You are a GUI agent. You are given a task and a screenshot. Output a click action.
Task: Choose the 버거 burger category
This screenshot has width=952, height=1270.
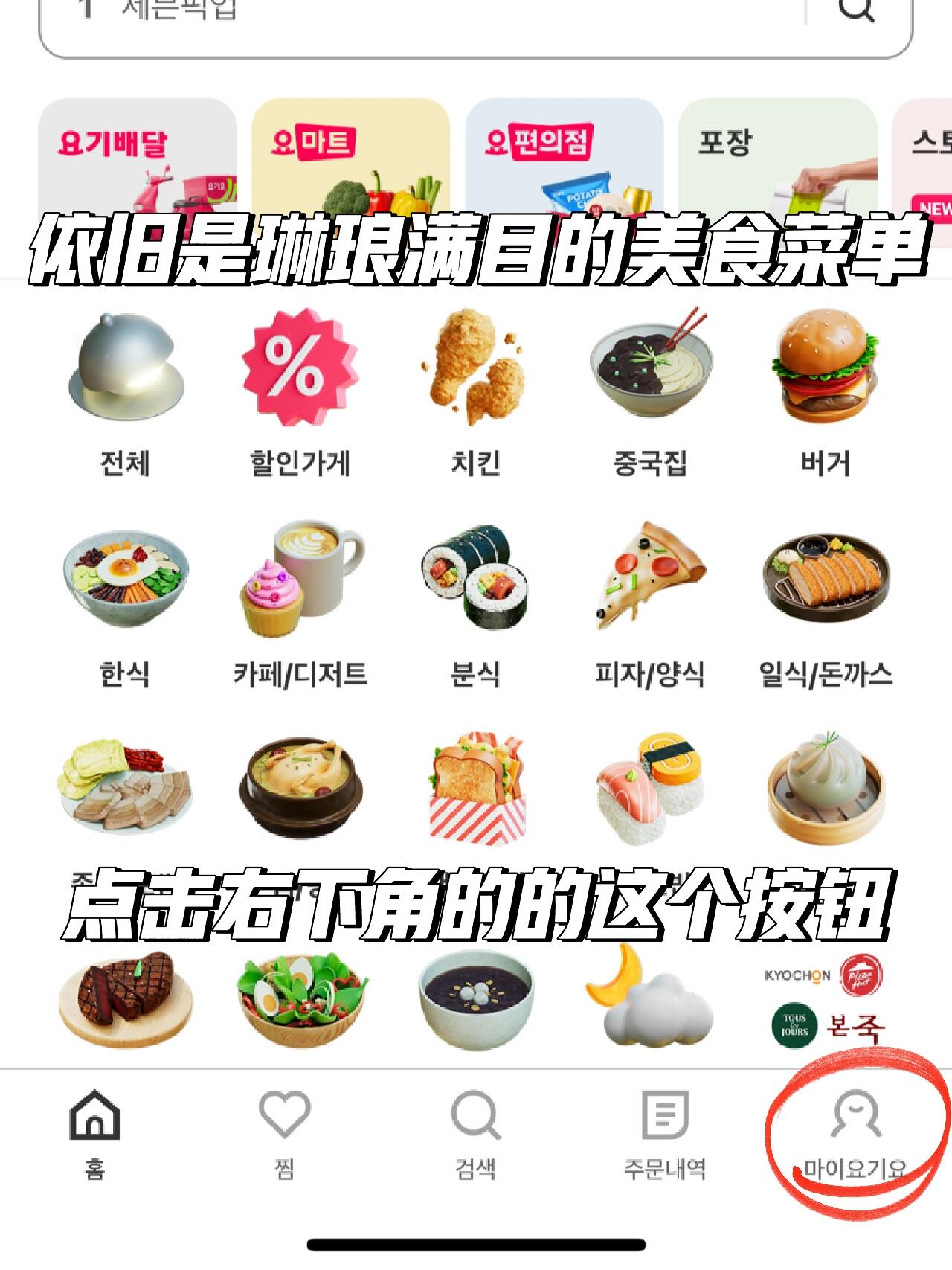[826, 394]
